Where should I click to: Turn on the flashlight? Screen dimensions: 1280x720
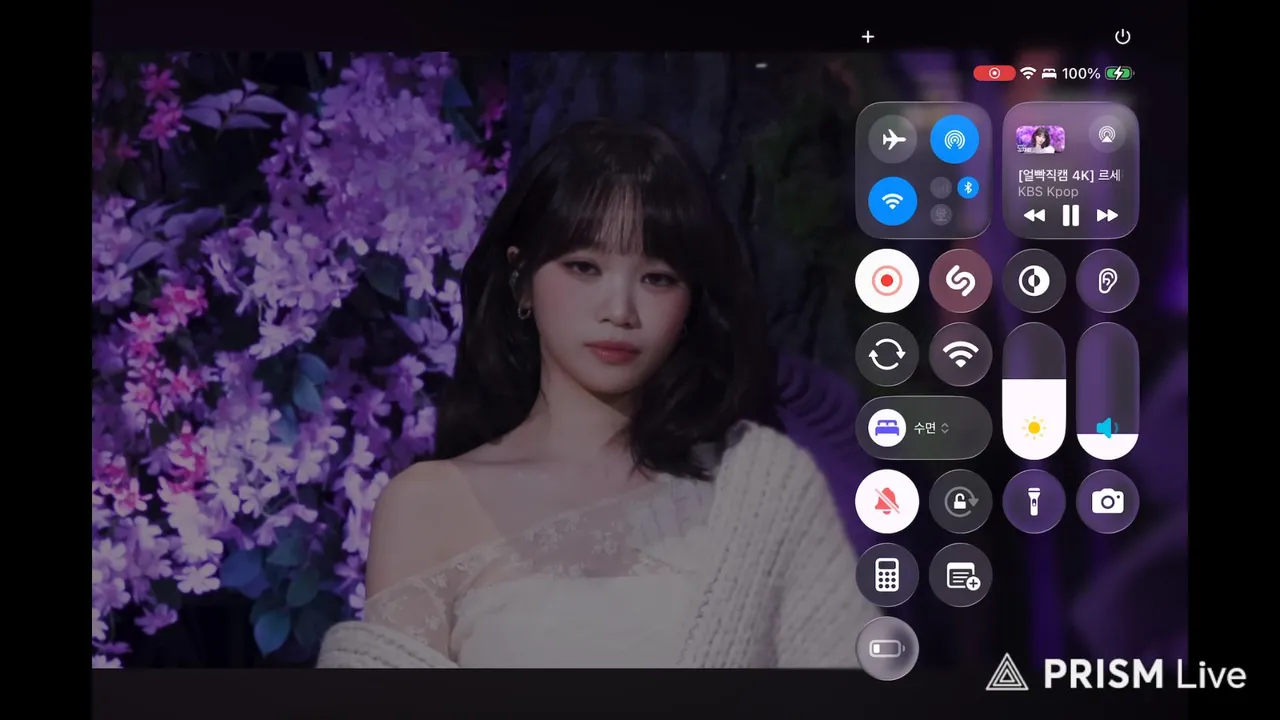[x=1034, y=501]
